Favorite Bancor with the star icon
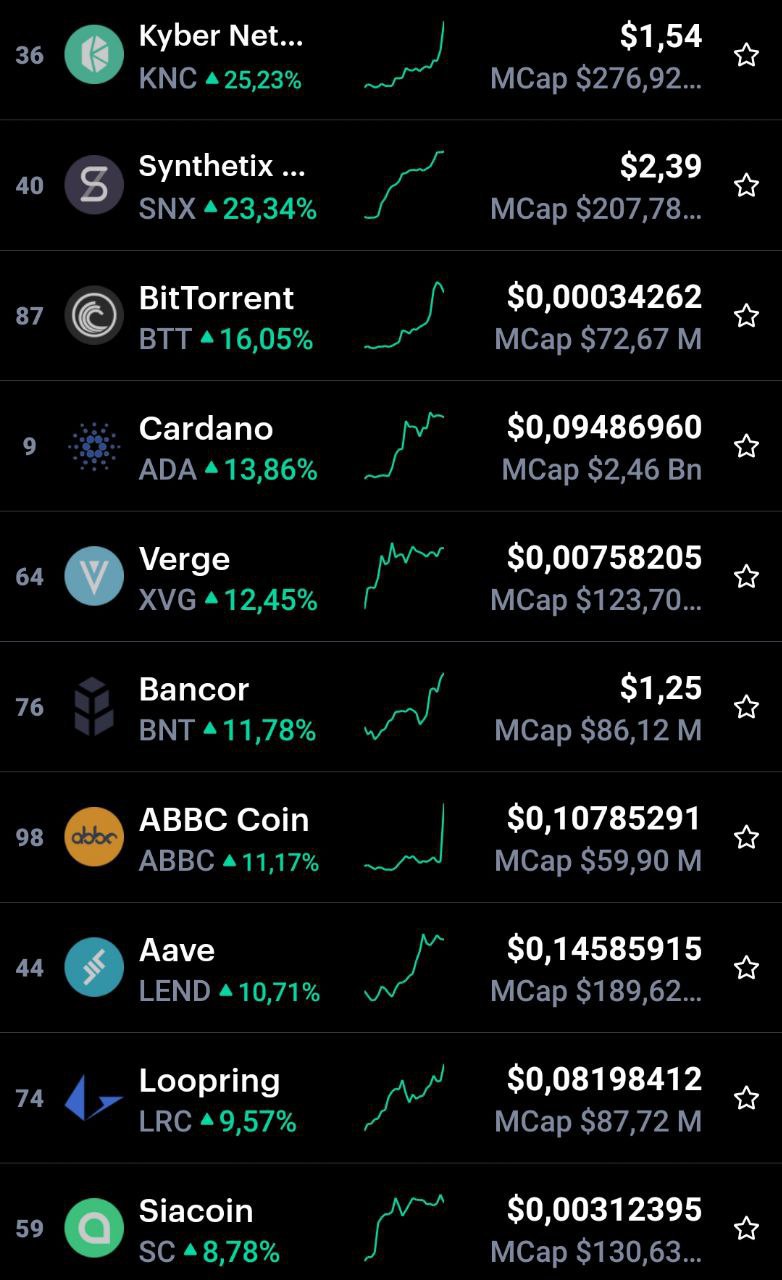This screenshot has height=1280, width=782. pos(746,707)
